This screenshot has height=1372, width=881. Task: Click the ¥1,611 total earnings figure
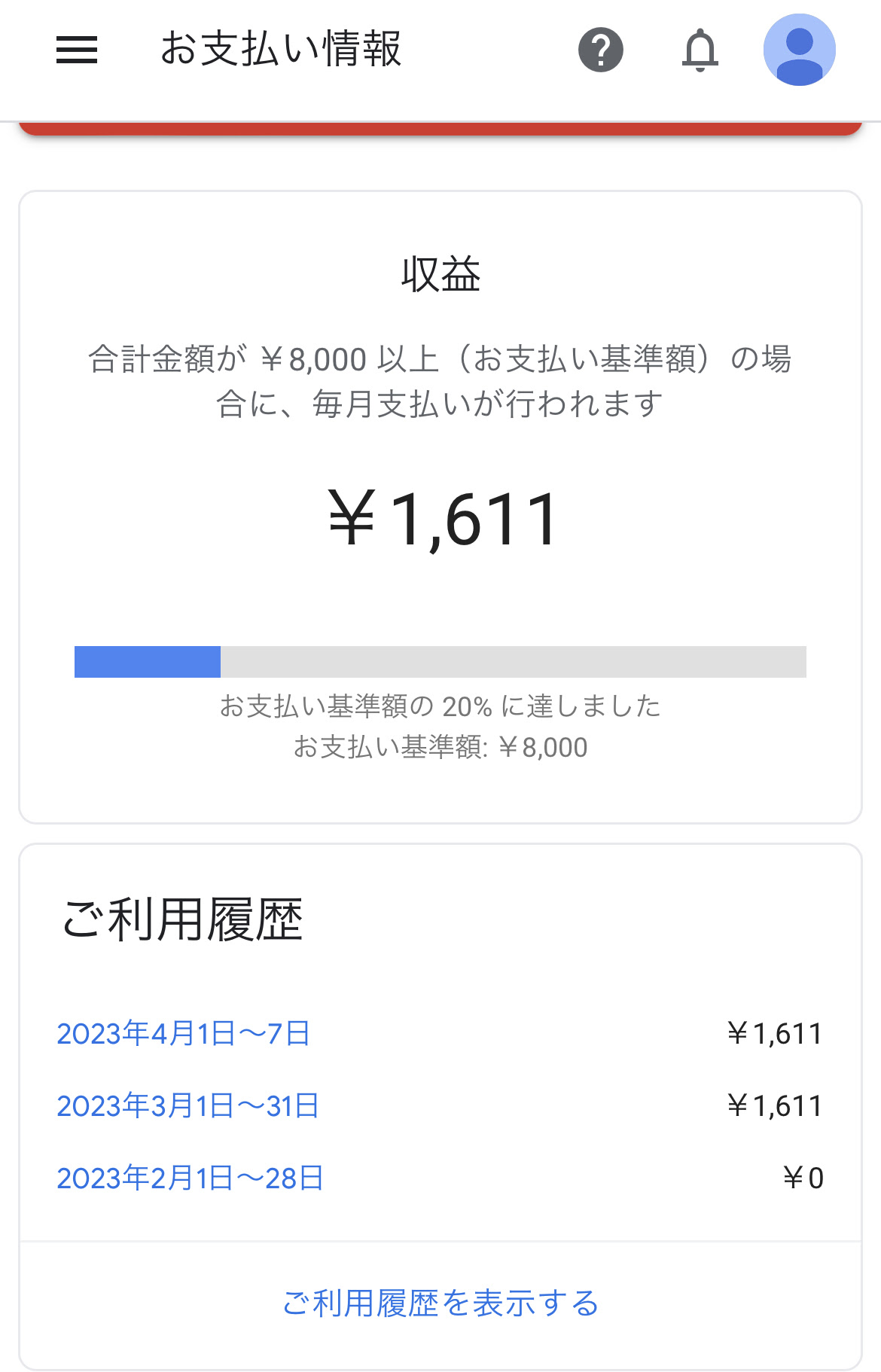(x=440, y=520)
